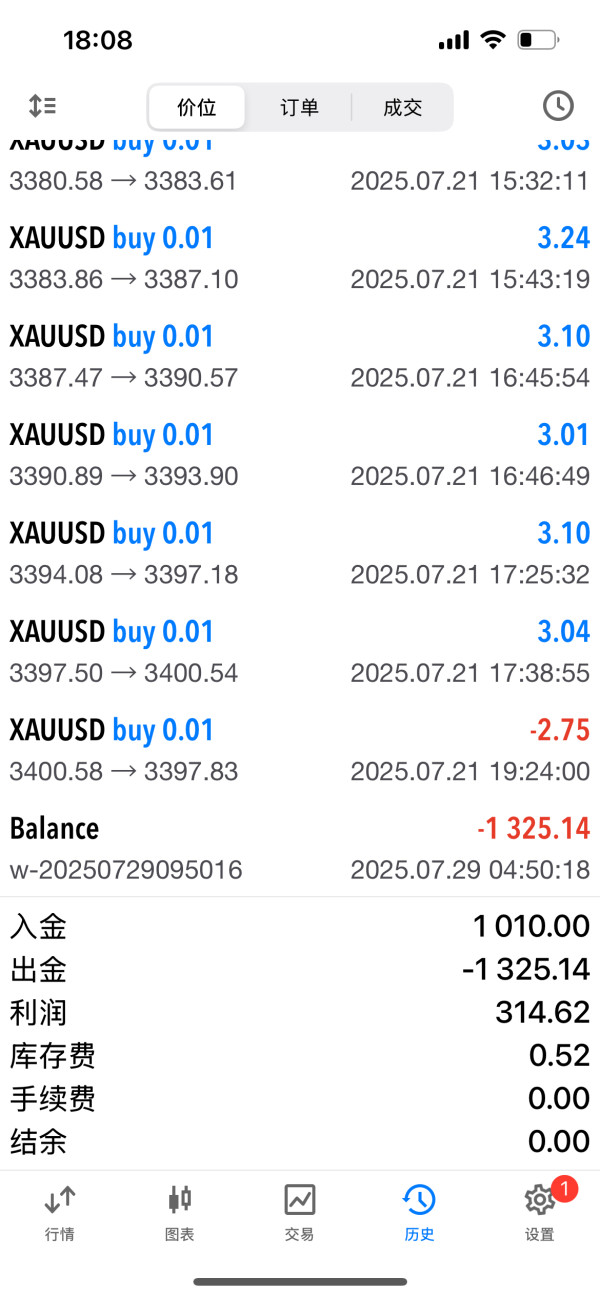
Task: Go to the 行情 tab
Action: (x=60, y=1211)
